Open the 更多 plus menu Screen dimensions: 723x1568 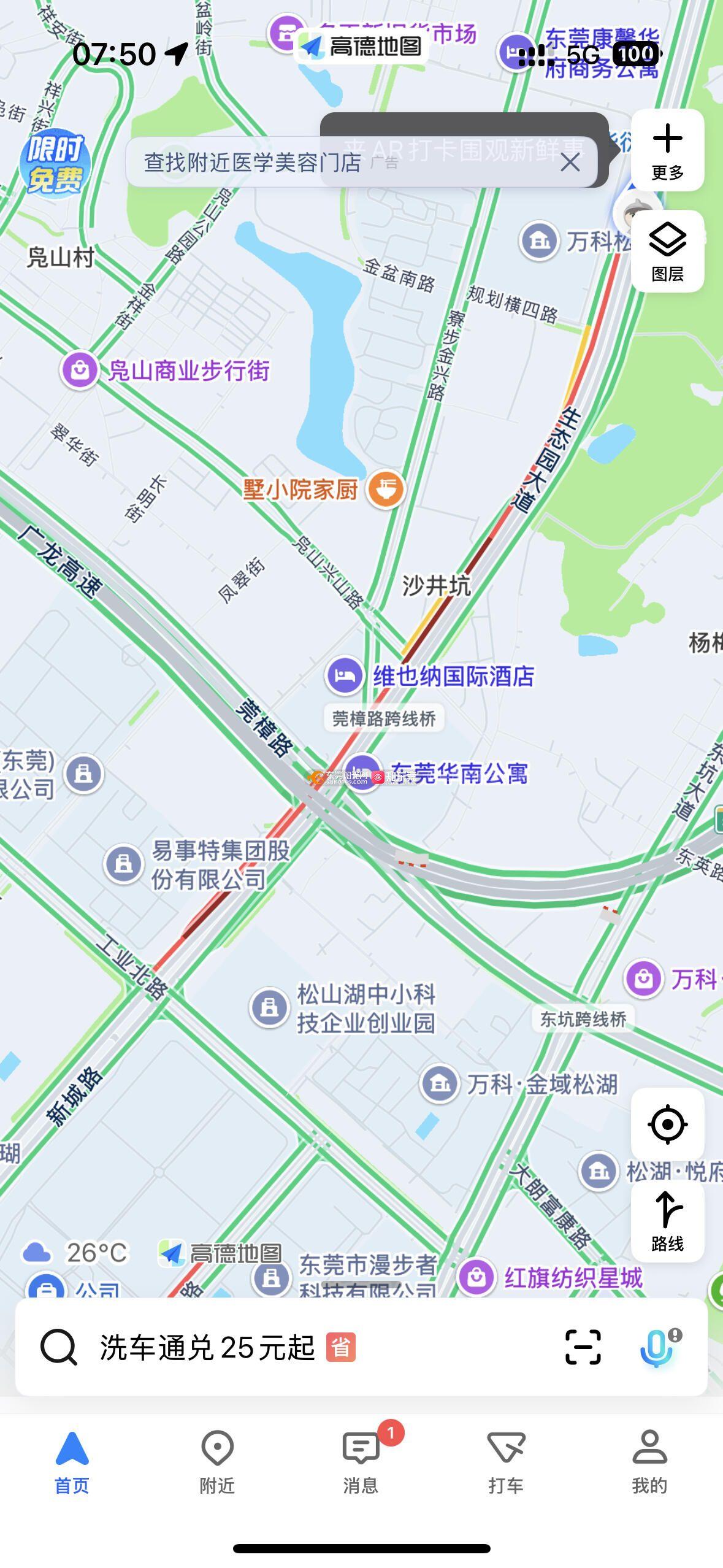(x=667, y=150)
